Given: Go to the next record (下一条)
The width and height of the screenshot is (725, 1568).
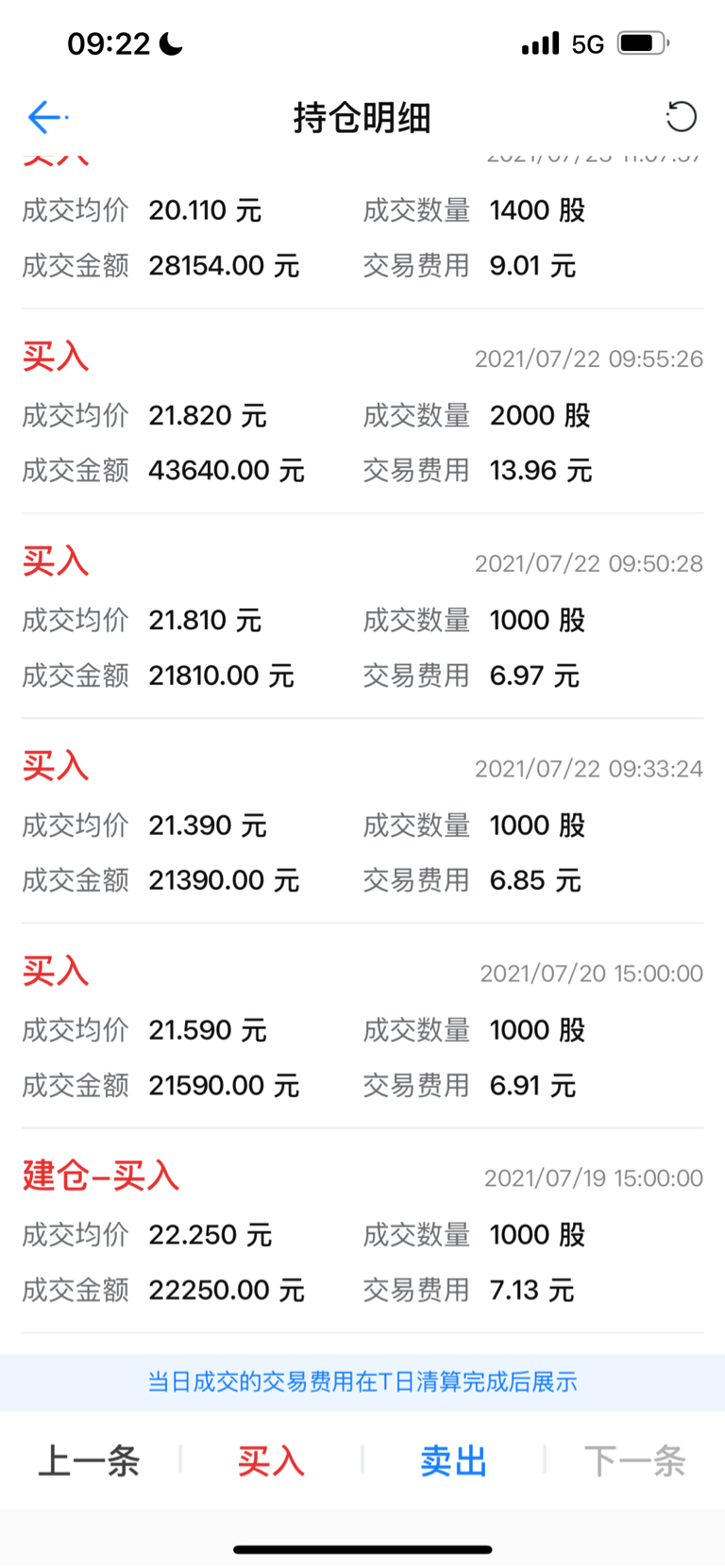Looking at the screenshot, I should 634,1461.
